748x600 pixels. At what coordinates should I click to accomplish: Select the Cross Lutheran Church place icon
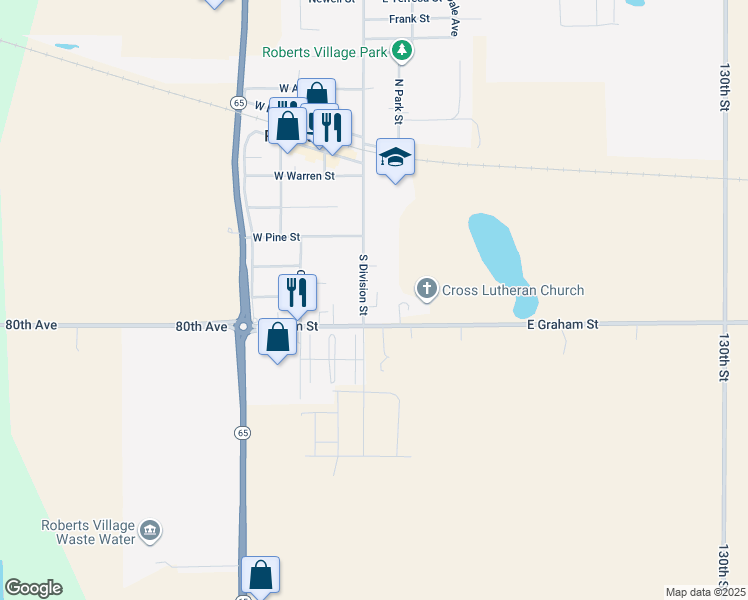tap(426, 290)
